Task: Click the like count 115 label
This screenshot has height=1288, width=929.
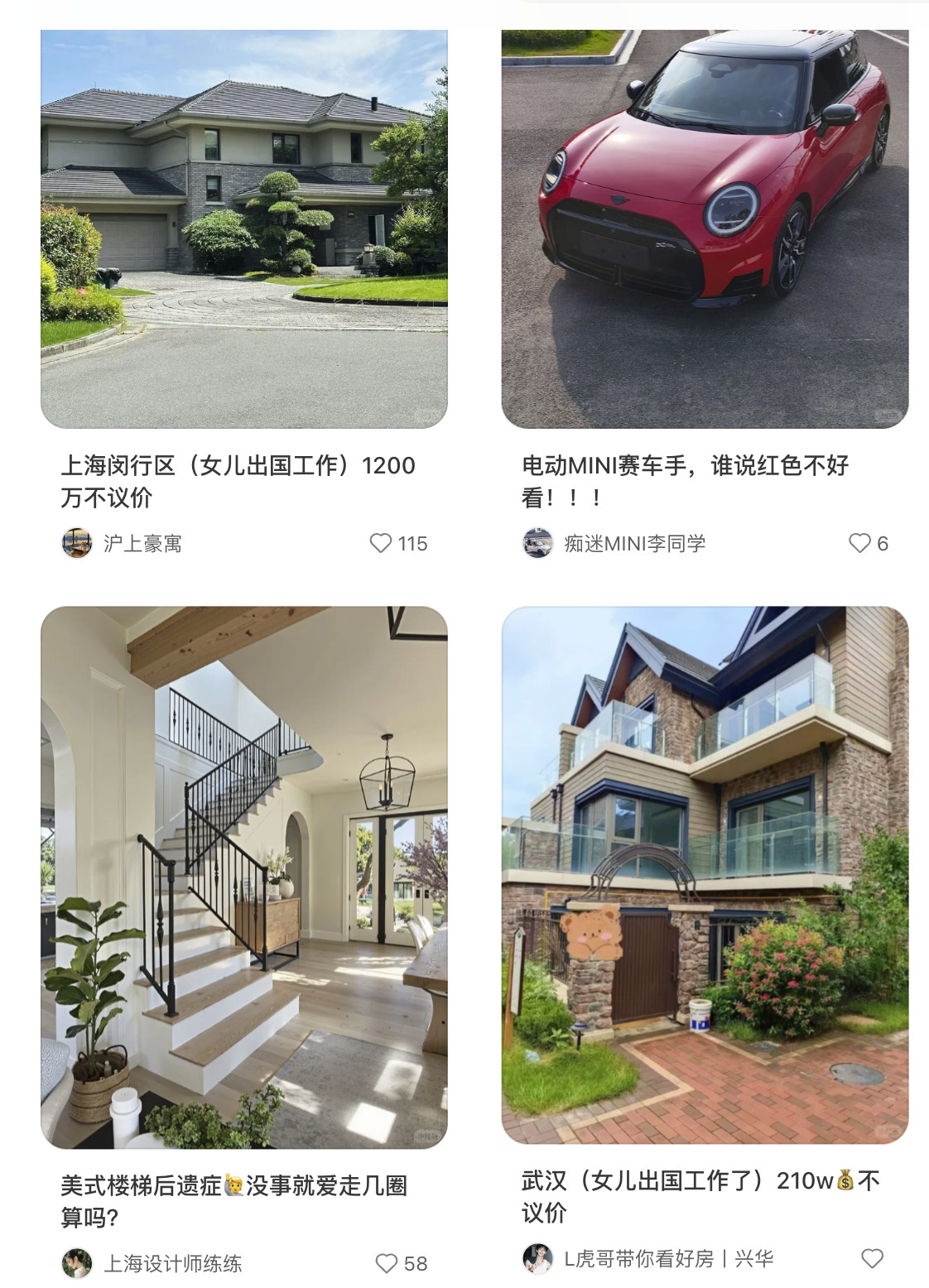Action: coord(413,545)
